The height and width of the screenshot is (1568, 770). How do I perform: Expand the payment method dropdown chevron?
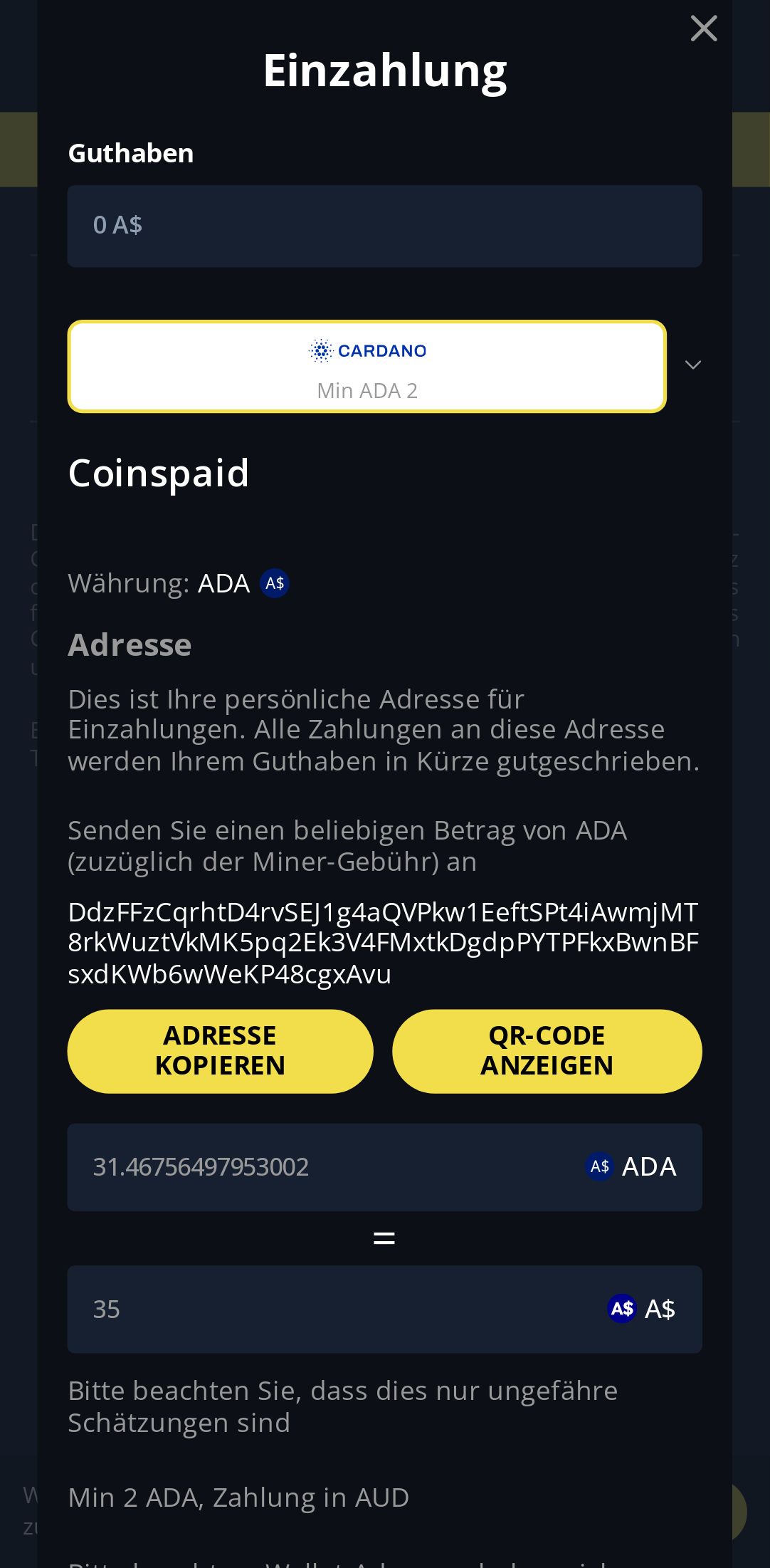(692, 365)
